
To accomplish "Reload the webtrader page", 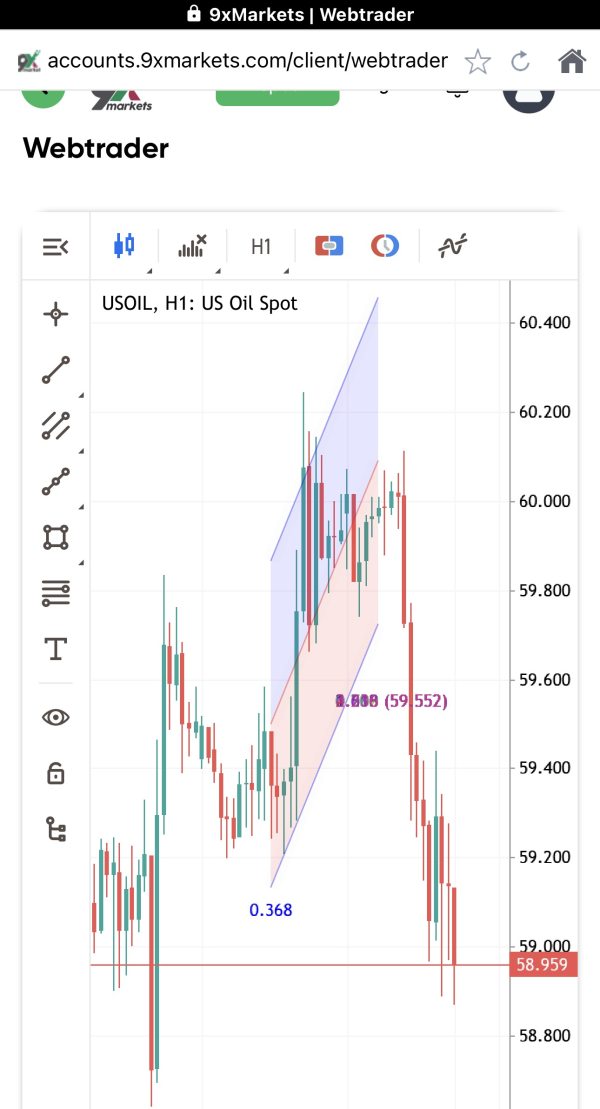I will tap(520, 62).
